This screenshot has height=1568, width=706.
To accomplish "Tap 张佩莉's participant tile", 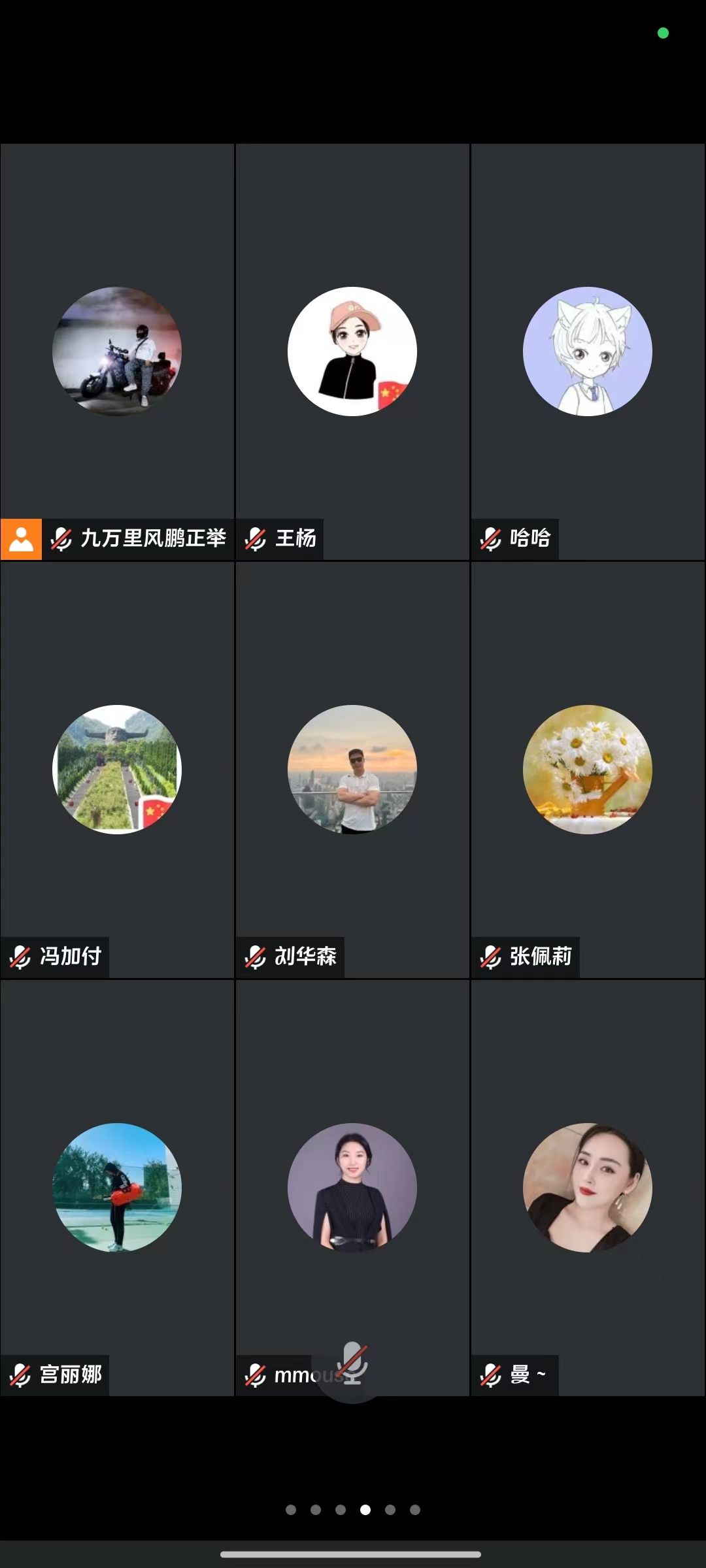I will (588, 770).
